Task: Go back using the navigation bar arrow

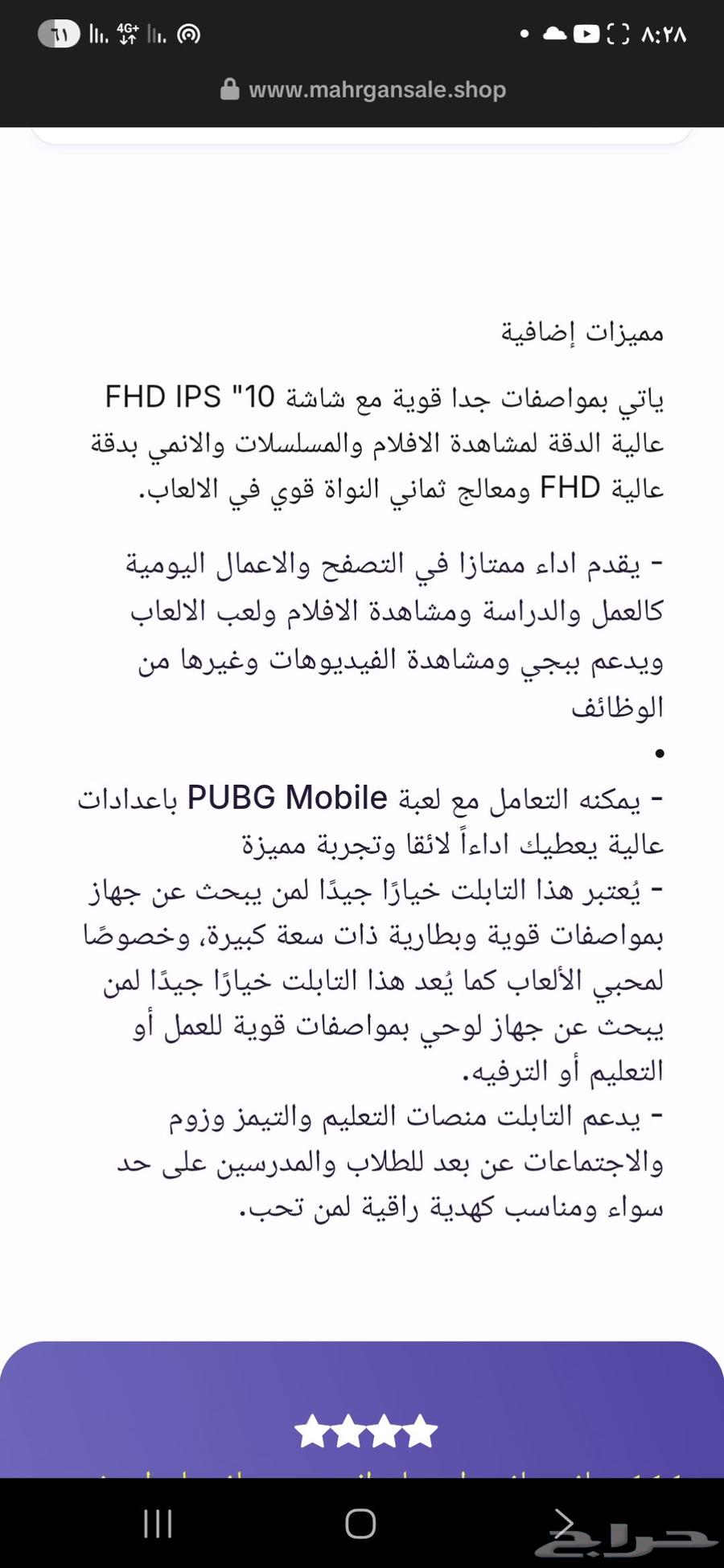Action: pyautogui.click(x=563, y=1523)
